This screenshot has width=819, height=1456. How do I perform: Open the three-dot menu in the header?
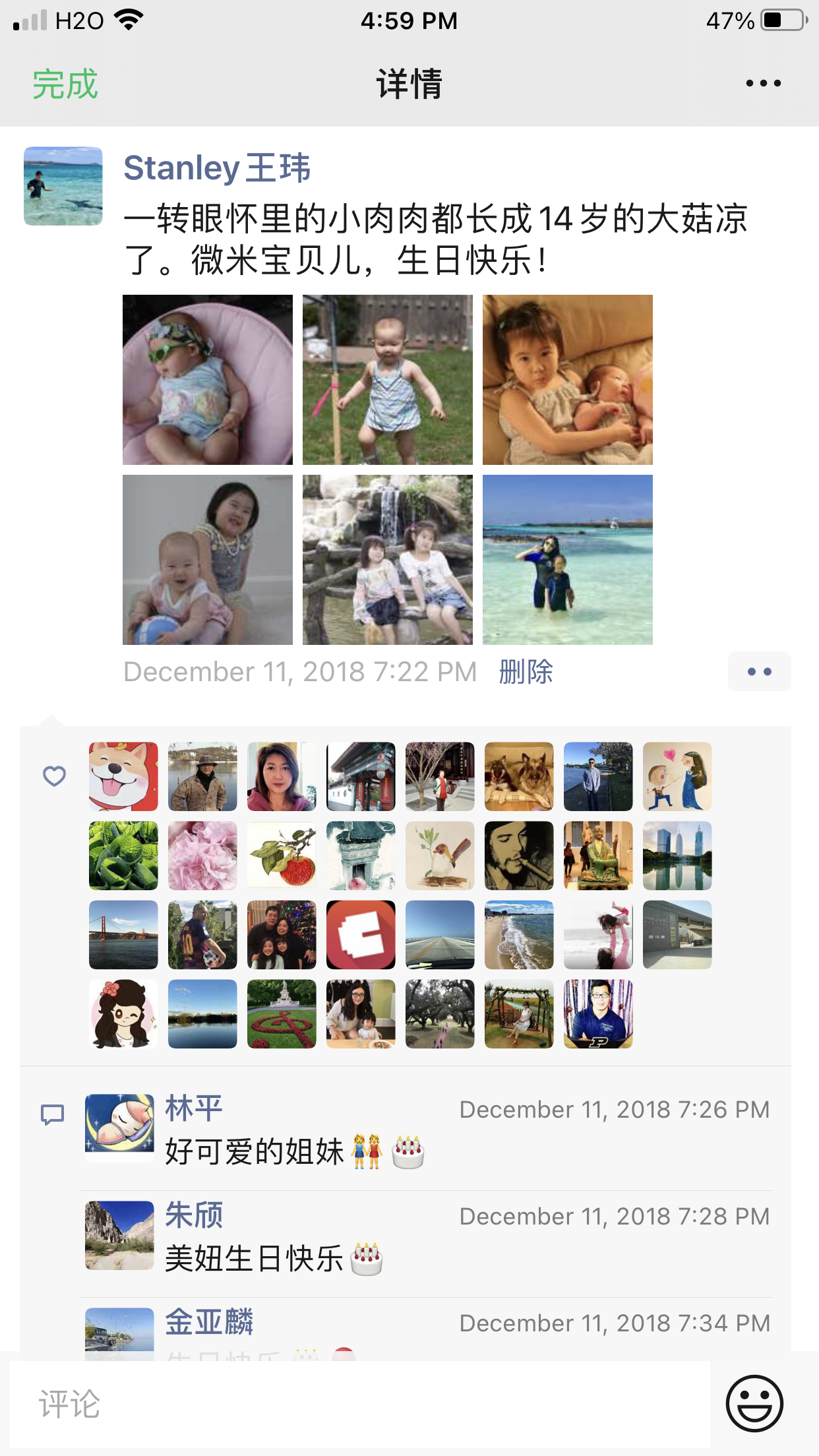[x=763, y=84]
